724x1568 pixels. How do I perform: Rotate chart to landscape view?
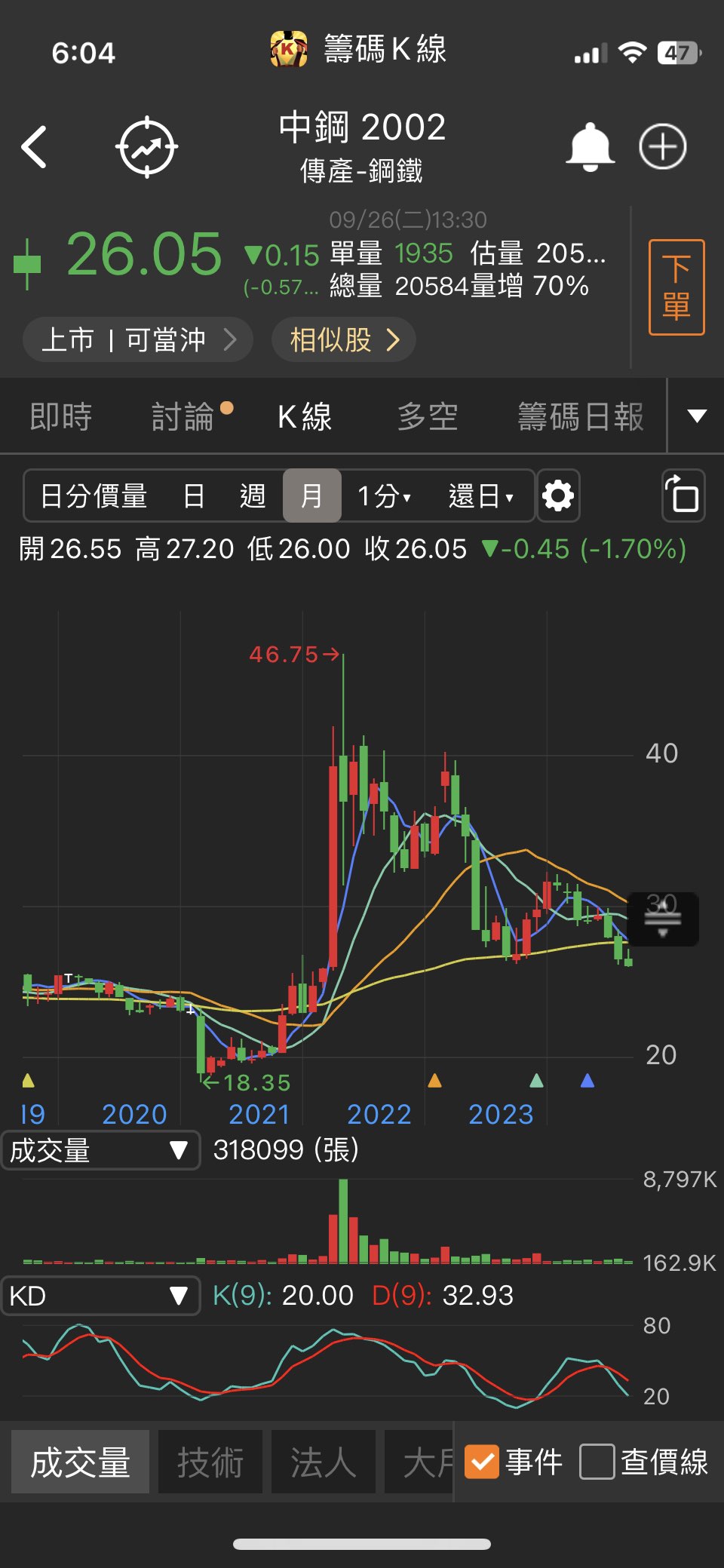click(683, 496)
